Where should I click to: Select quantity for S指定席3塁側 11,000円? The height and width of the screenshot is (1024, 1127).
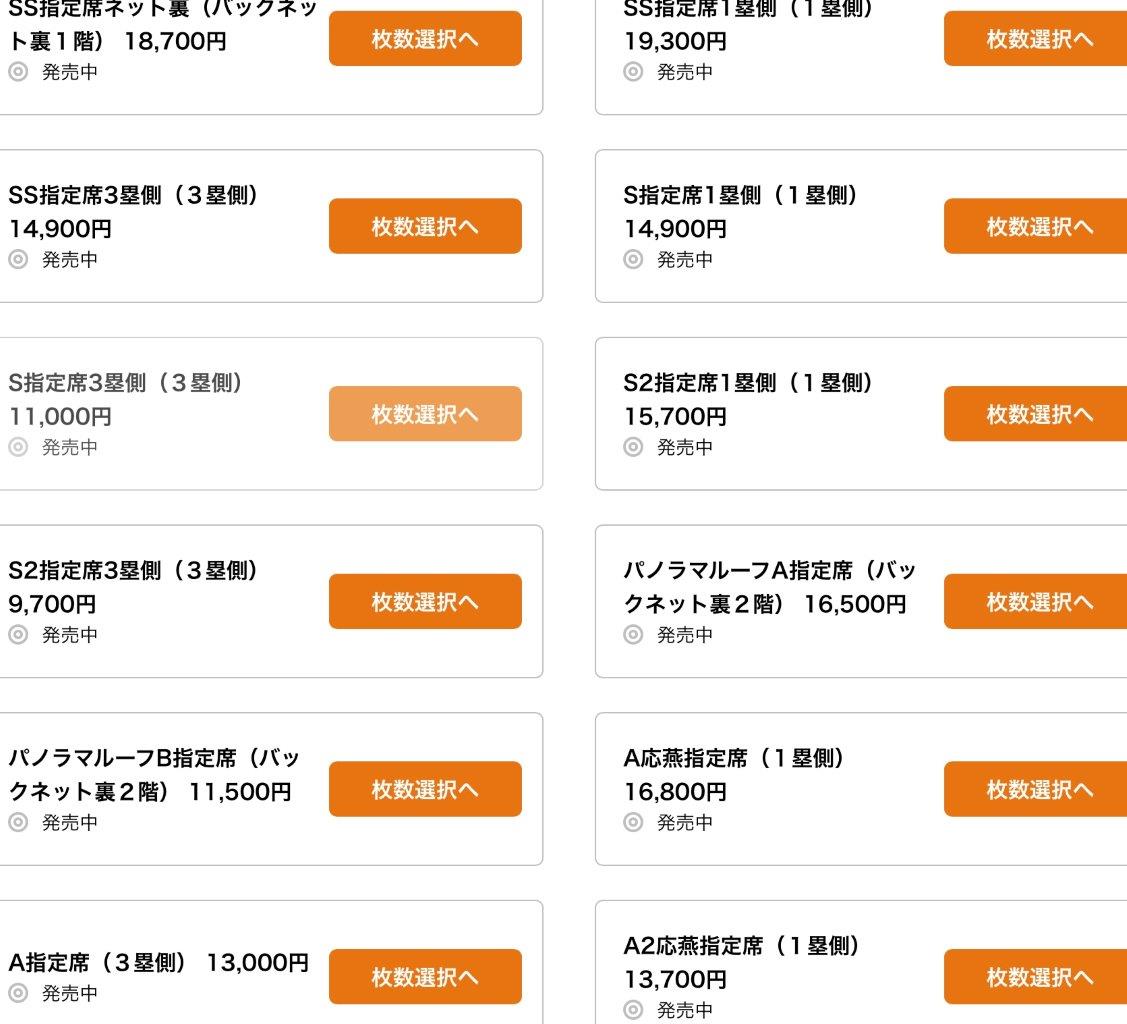(x=425, y=414)
